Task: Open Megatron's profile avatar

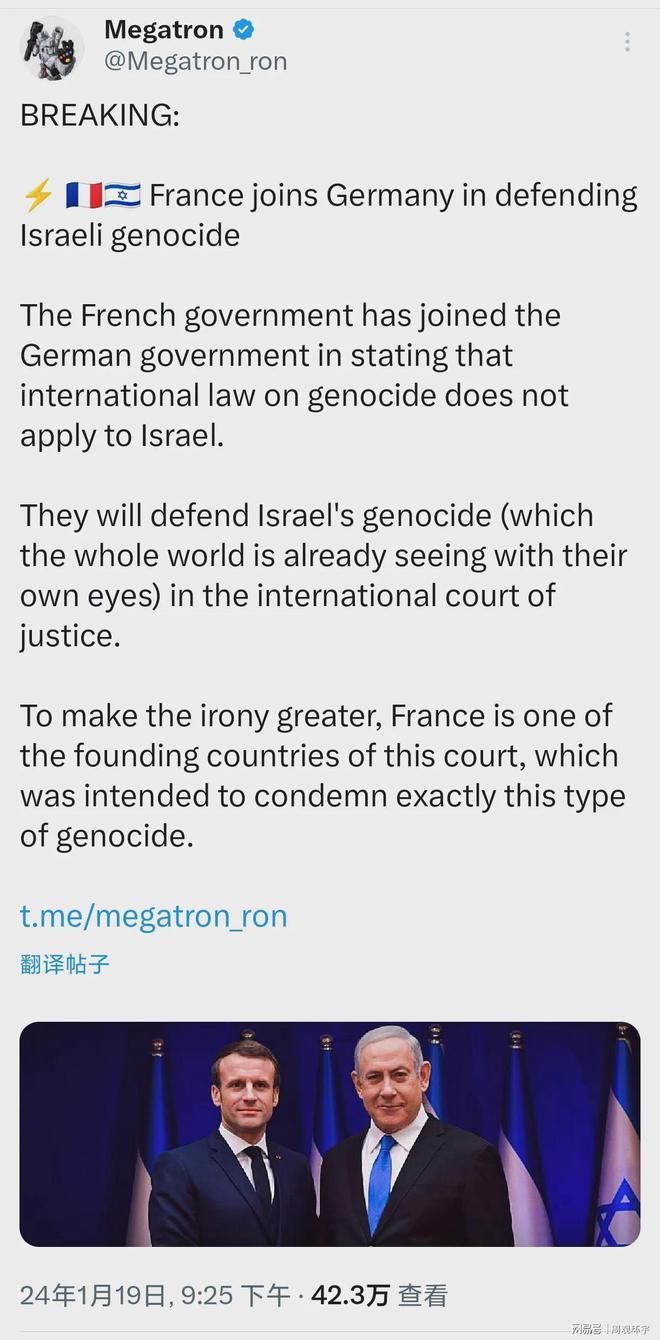Action: click(51, 46)
